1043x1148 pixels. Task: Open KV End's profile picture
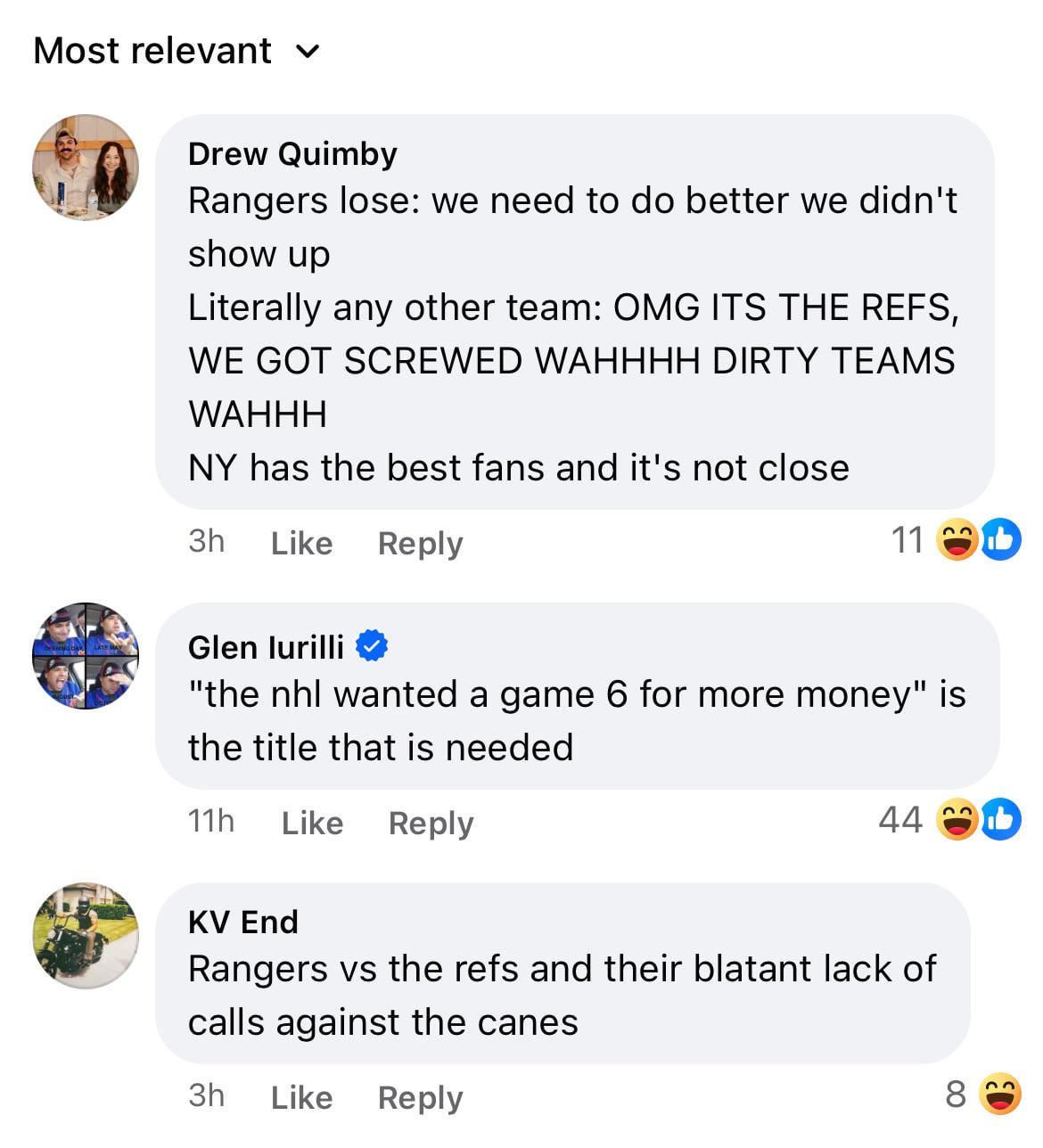click(x=86, y=935)
